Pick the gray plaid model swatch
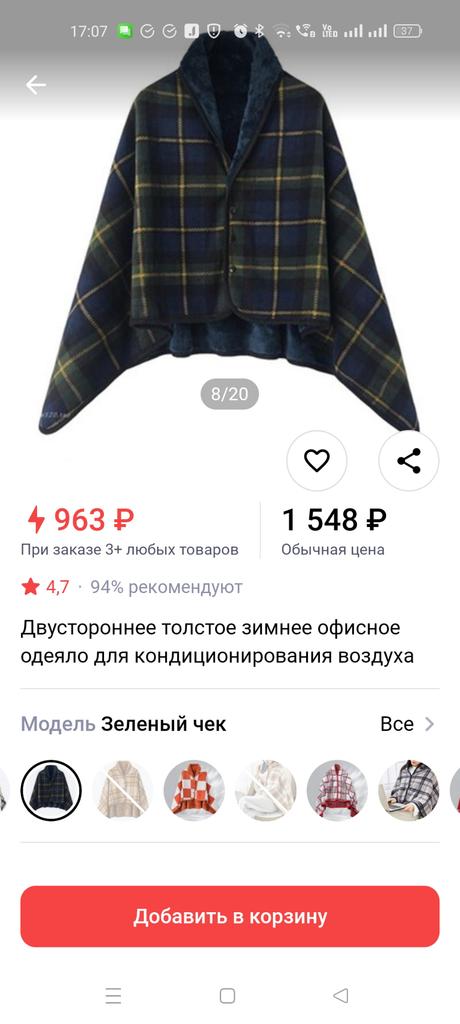460x1024 pixels. point(409,790)
